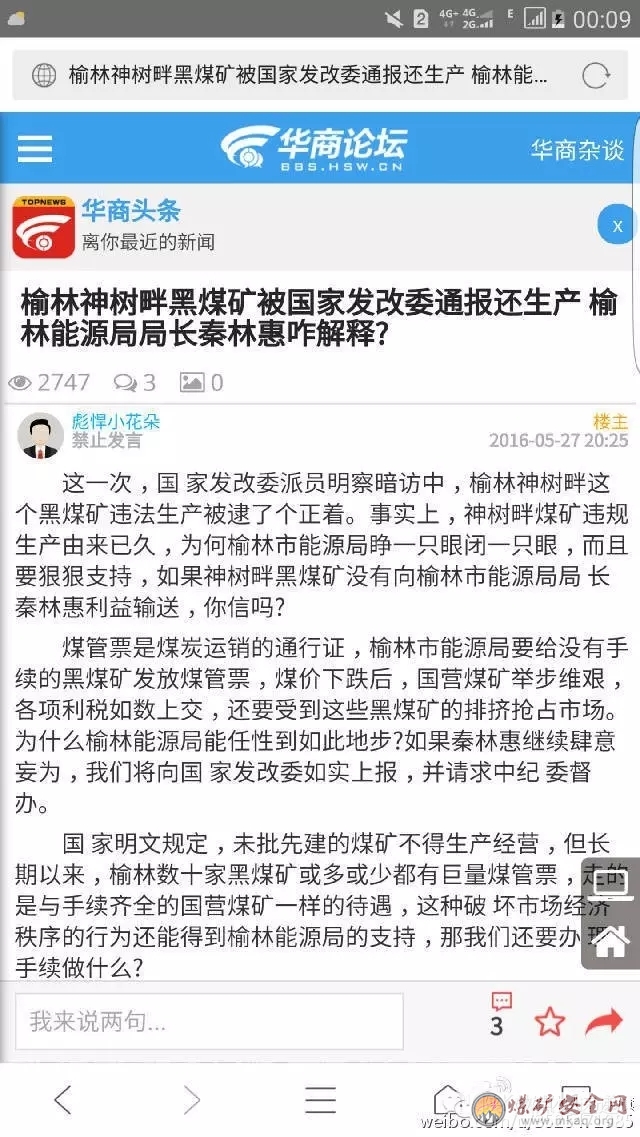Open the 华商杂谈 section link
The height and width of the screenshot is (1137, 640).
pyautogui.click(x=577, y=149)
